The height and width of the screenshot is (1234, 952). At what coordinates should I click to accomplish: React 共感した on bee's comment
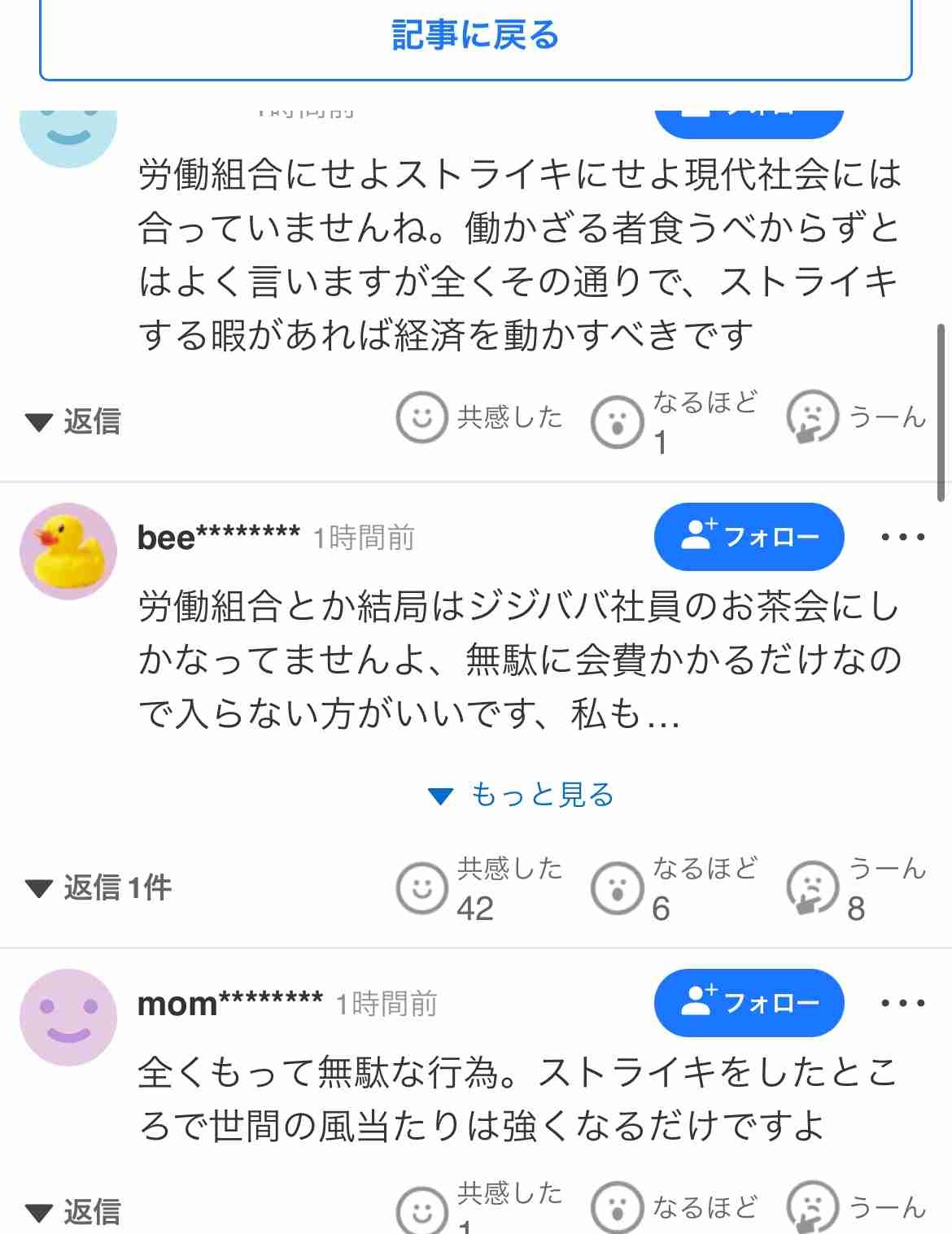(422, 887)
